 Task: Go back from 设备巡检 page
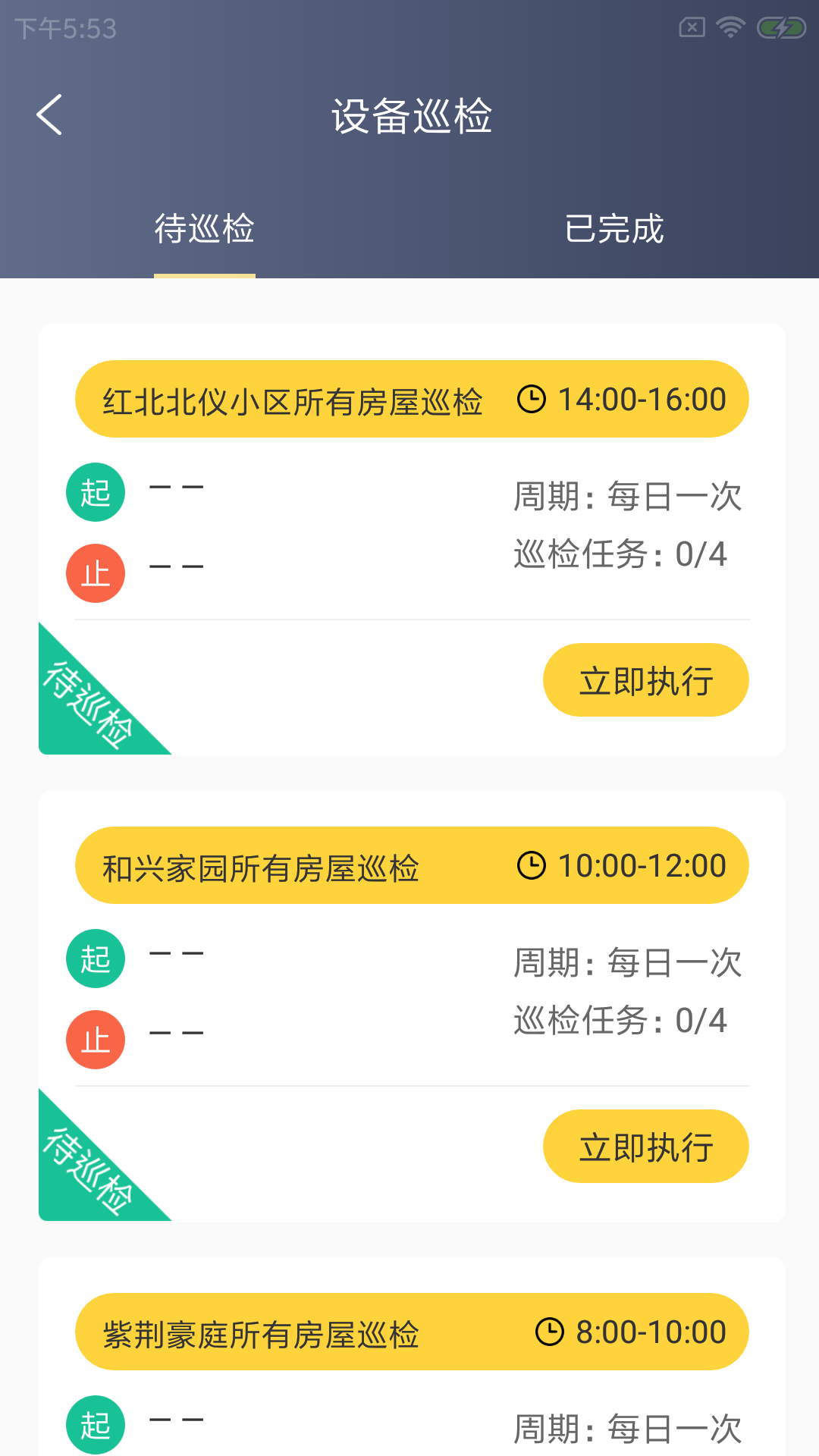(49, 115)
